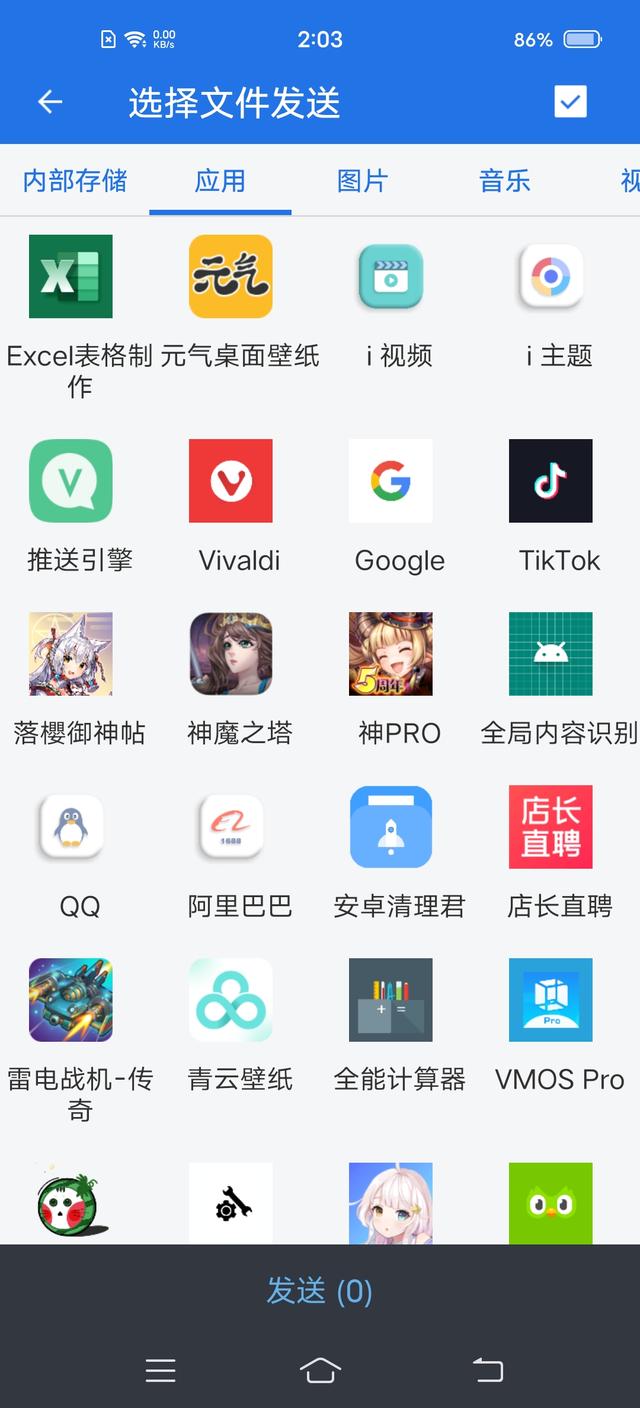Go back using the top-left arrow

pos(50,102)
